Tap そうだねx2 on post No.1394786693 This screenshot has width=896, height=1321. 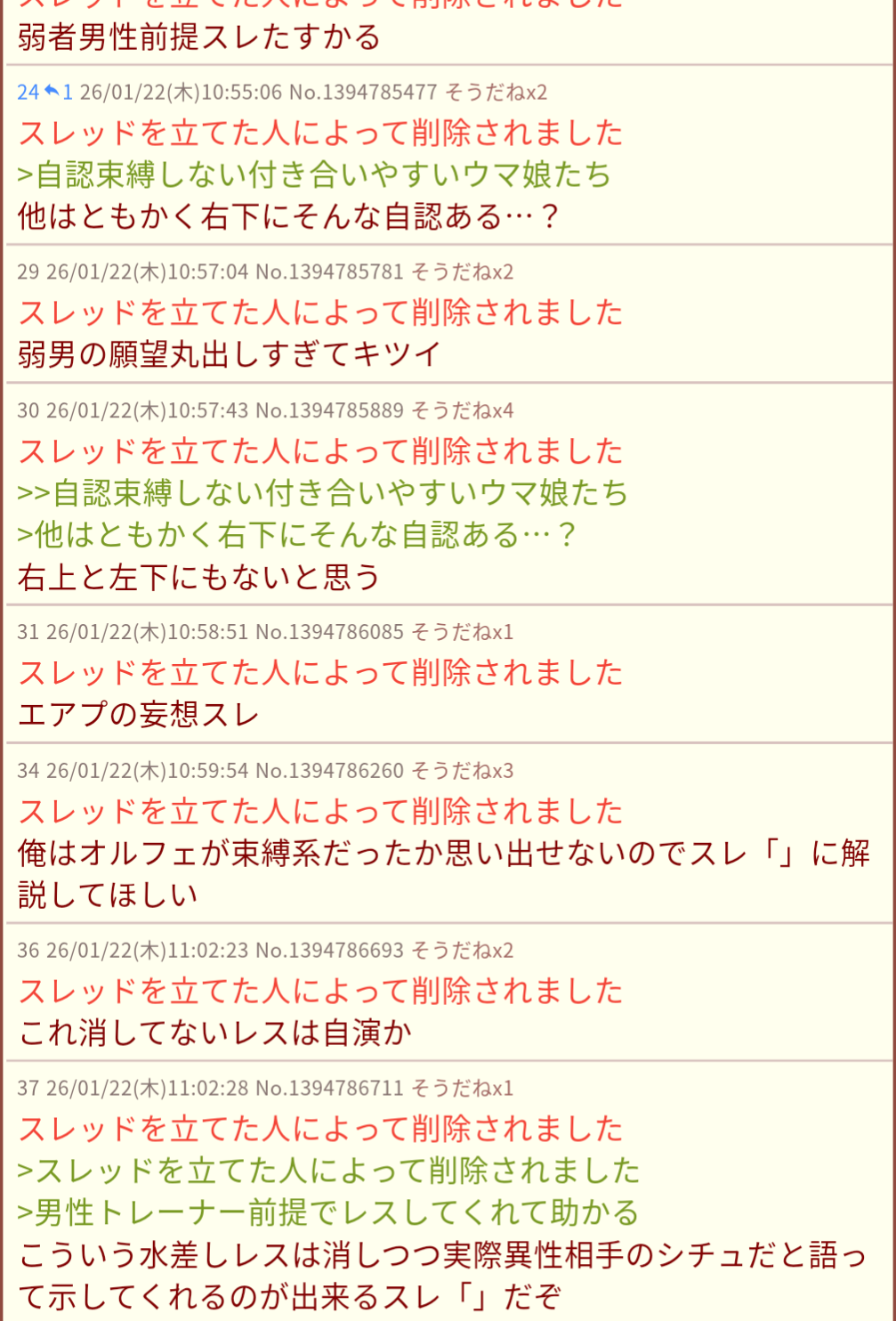click(x=462, y=951)
